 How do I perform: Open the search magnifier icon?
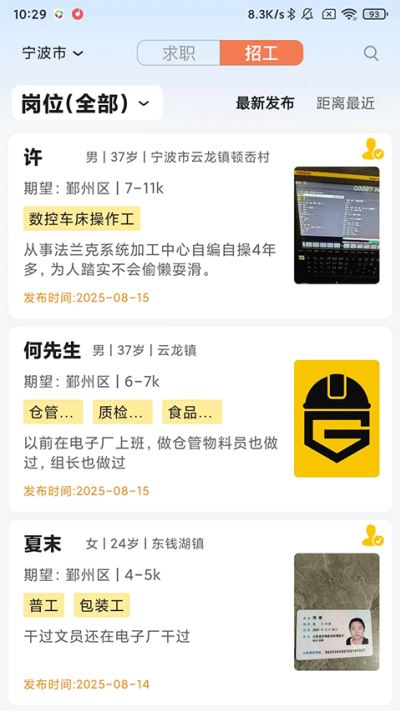tap(371, 54)
